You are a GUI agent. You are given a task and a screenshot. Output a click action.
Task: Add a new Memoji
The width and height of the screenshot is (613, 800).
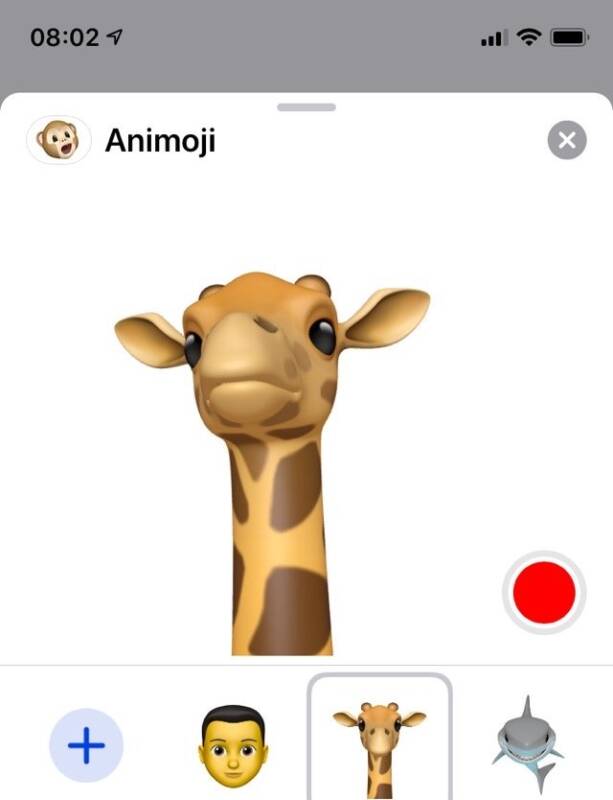pos(86,745)
